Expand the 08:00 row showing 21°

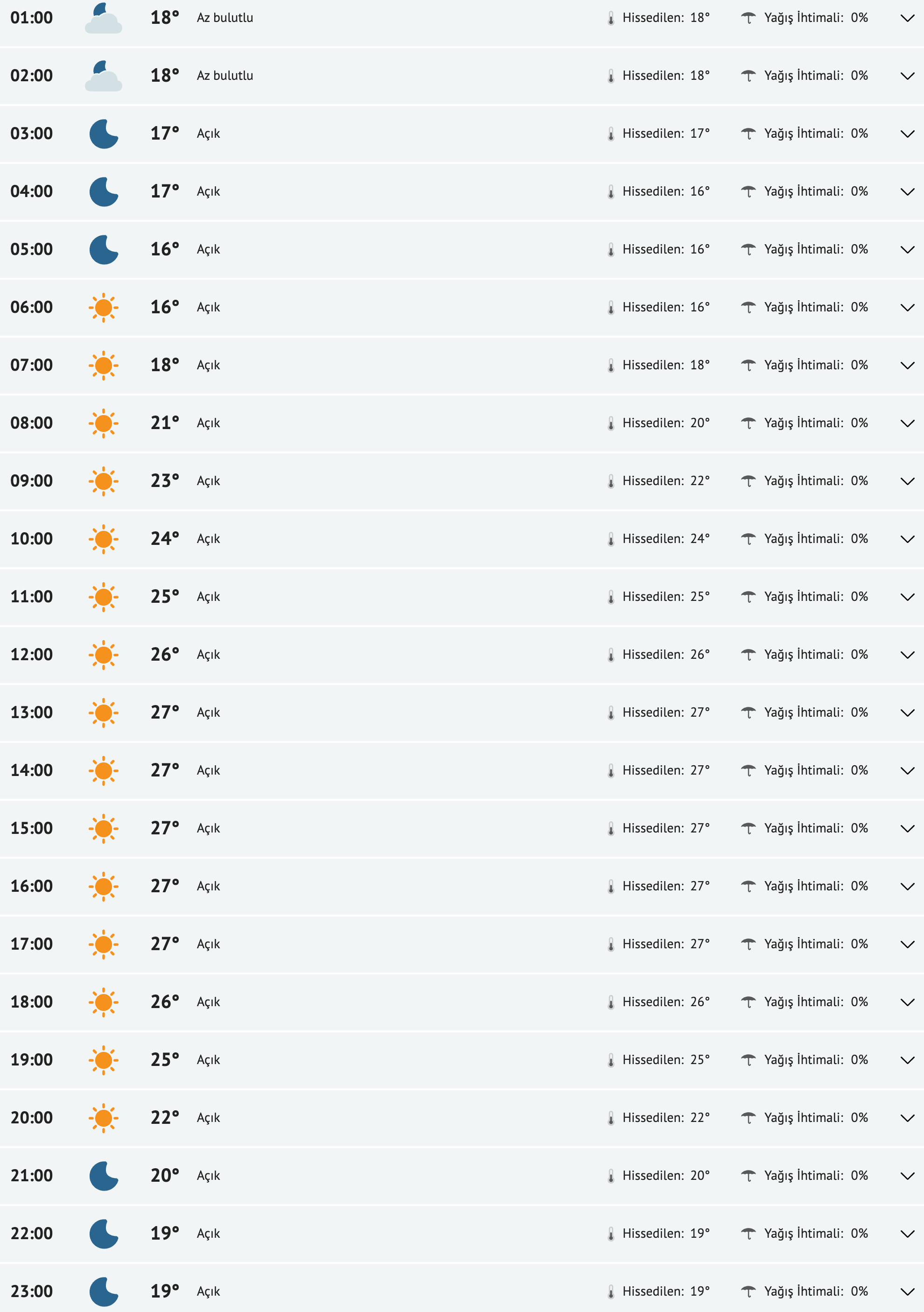[907, 423]
